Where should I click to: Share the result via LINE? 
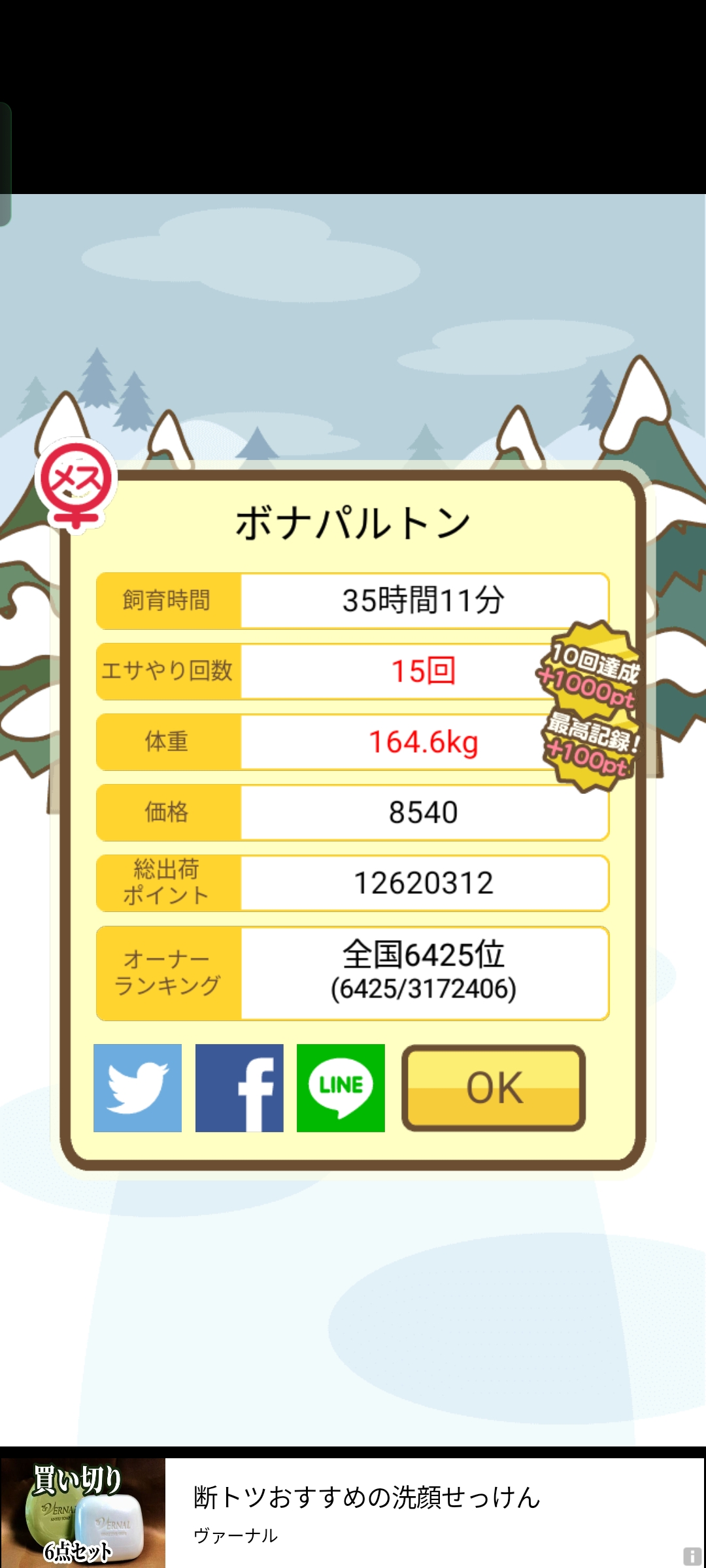point(341,1088)
